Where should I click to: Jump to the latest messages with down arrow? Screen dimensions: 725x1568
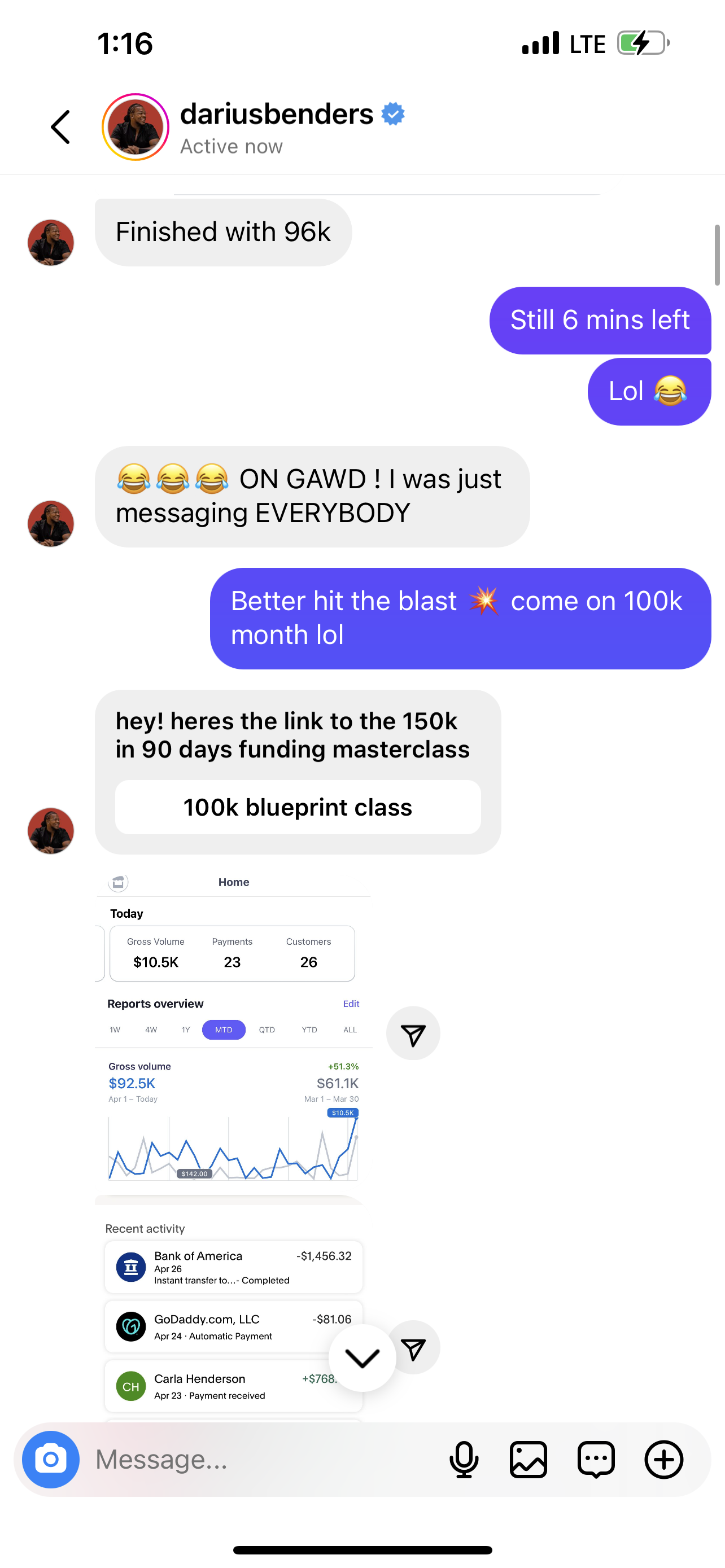click(362, 1357)
